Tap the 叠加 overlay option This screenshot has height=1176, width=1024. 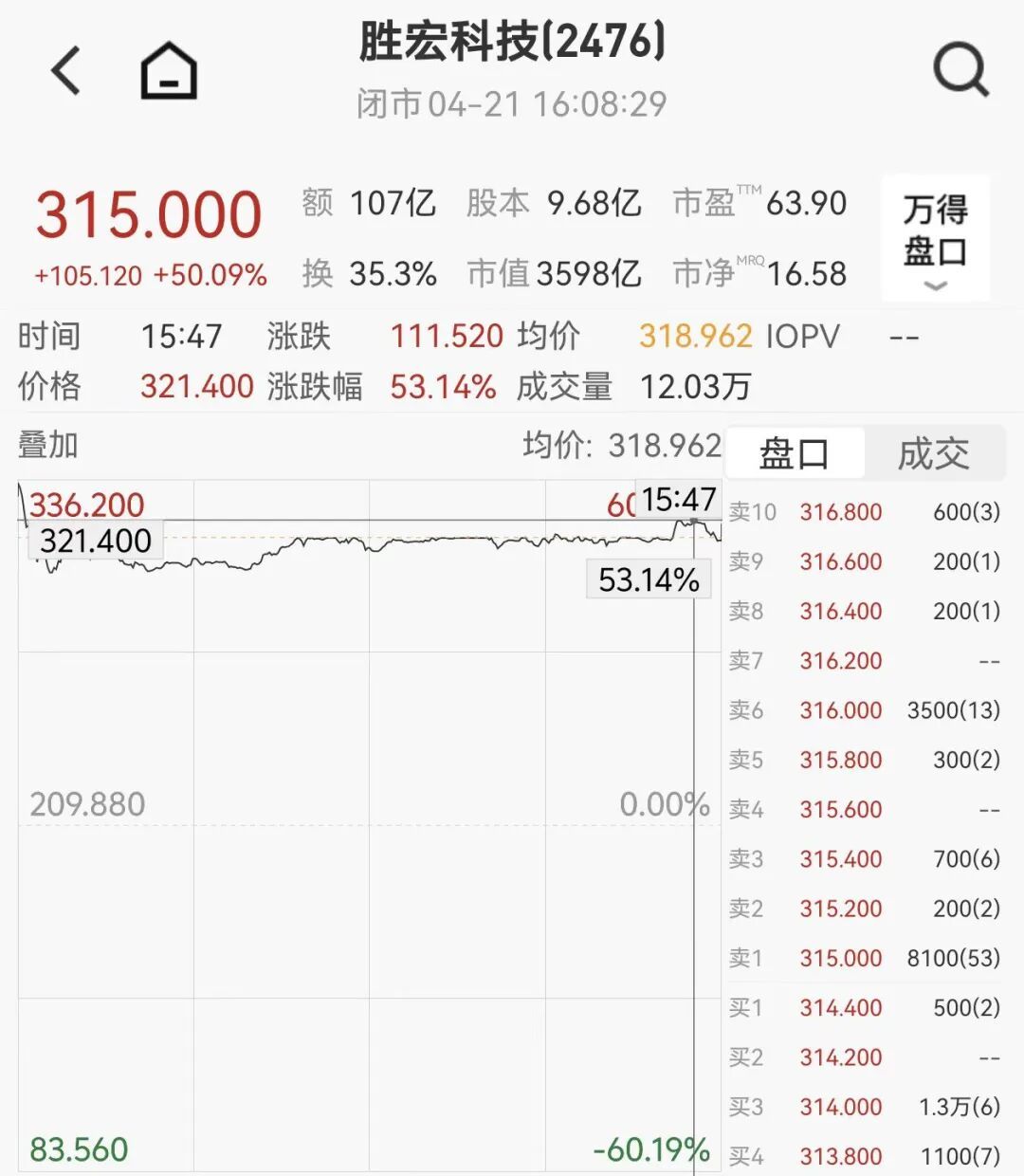pyautogui.click(x=48, y=445)
